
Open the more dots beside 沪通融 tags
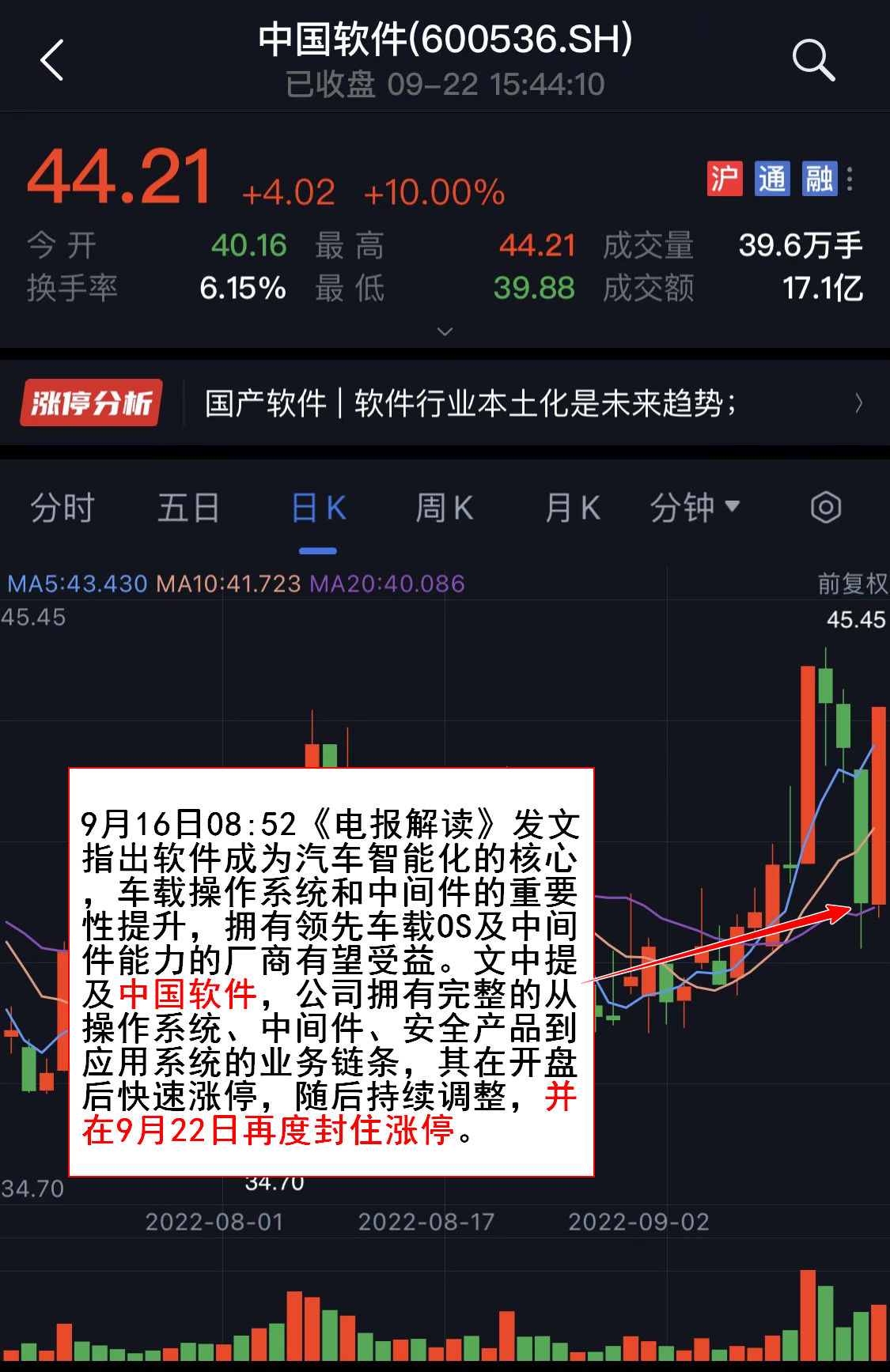click(x=850, y=179)
